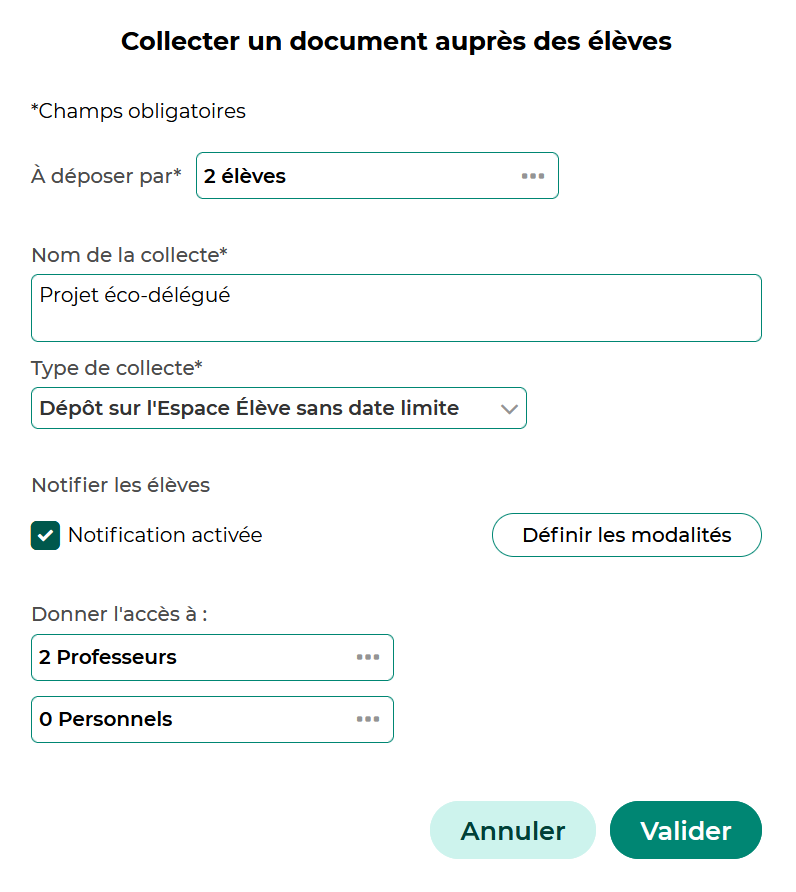Cancel with the 'Annuler' button
Image resolution: width=796 pixels, height=892 pixels.
pos(512,830)
